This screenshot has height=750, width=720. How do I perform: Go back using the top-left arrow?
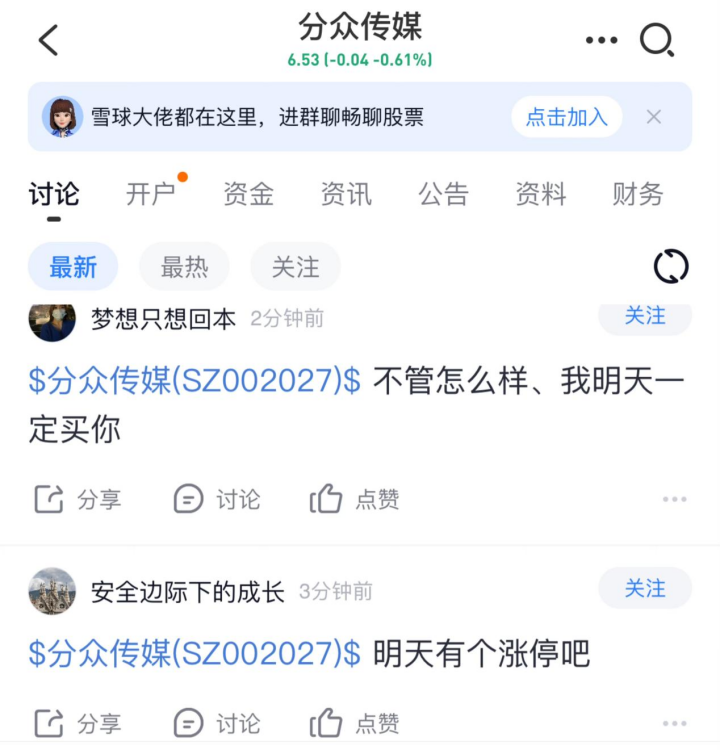point(49,40)
